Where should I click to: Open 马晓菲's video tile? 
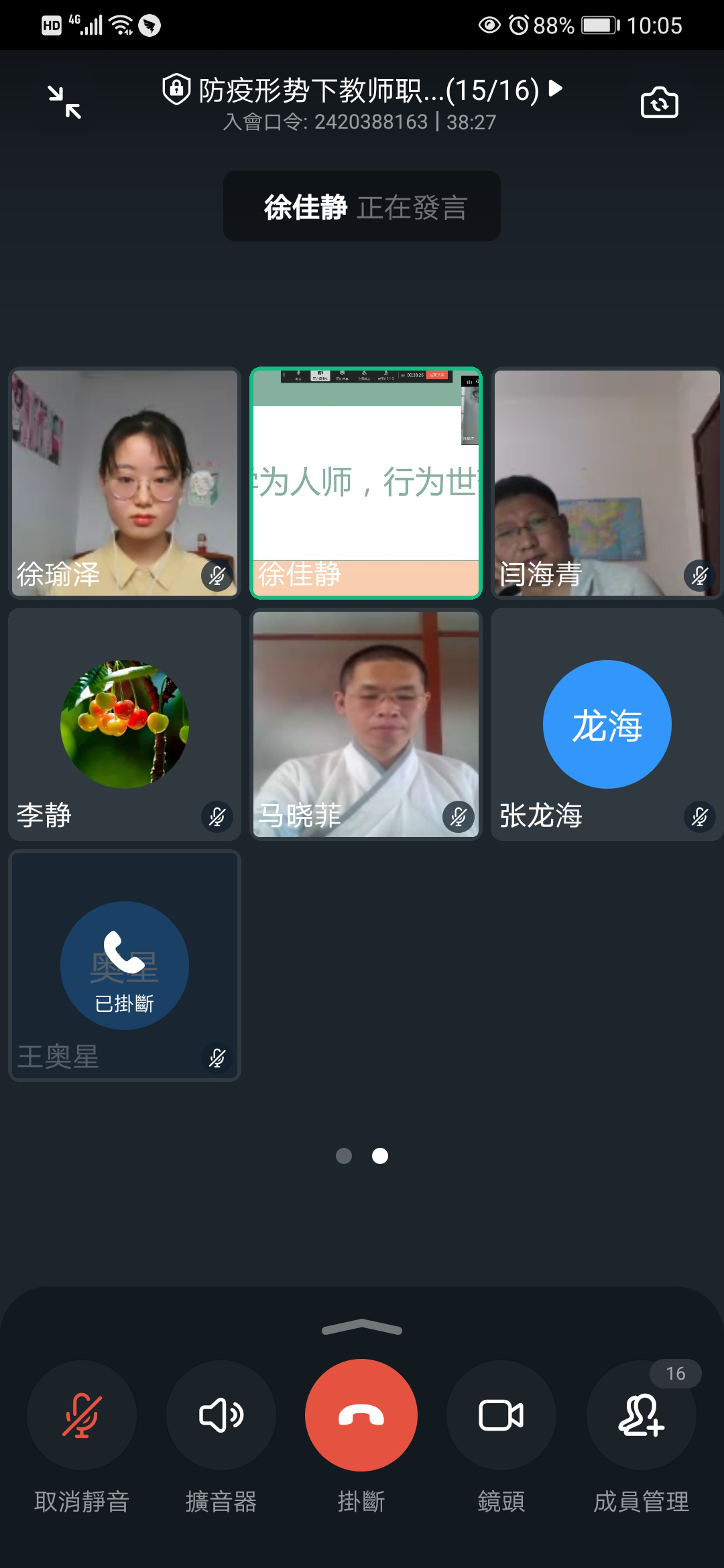coord(366,724)
